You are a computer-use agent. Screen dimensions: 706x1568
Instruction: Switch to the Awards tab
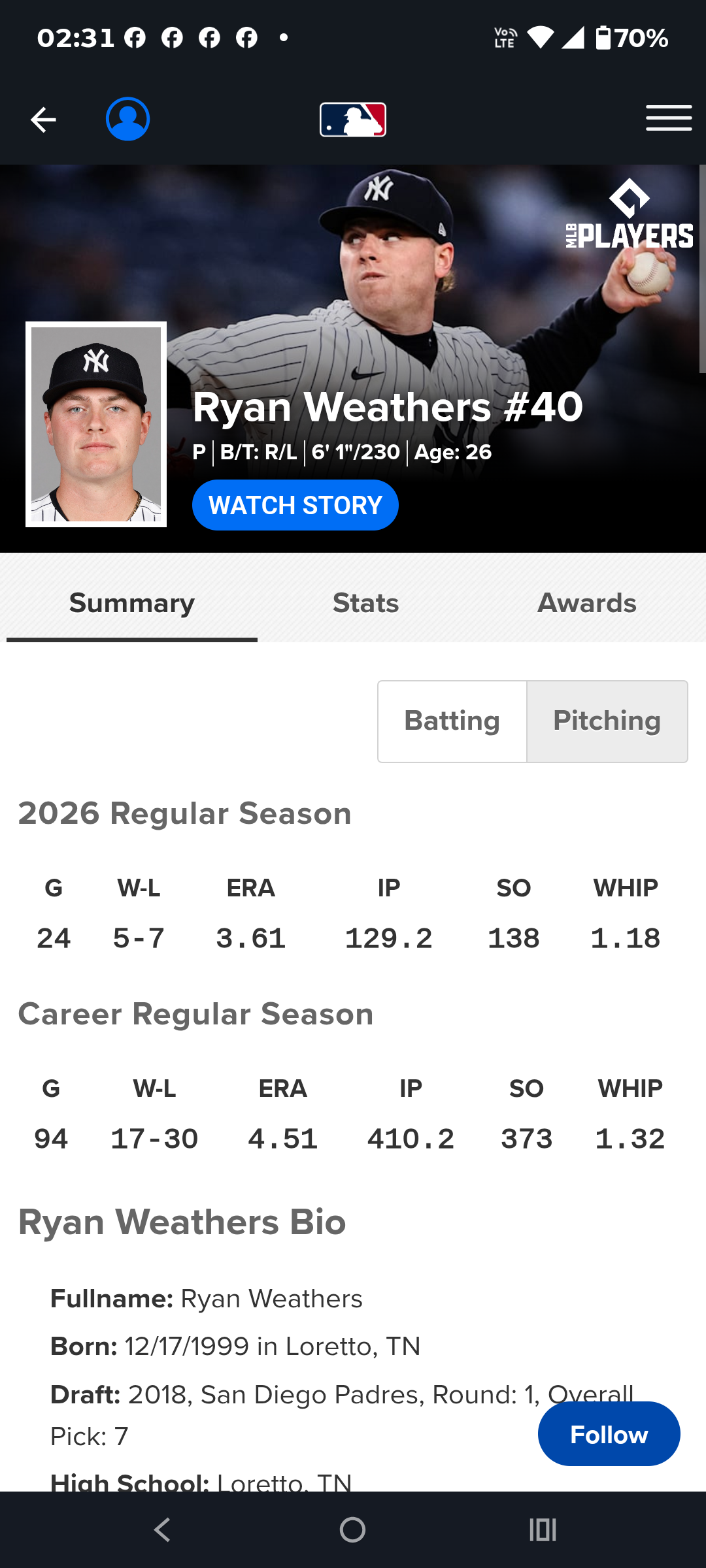[x=587, y=603]
